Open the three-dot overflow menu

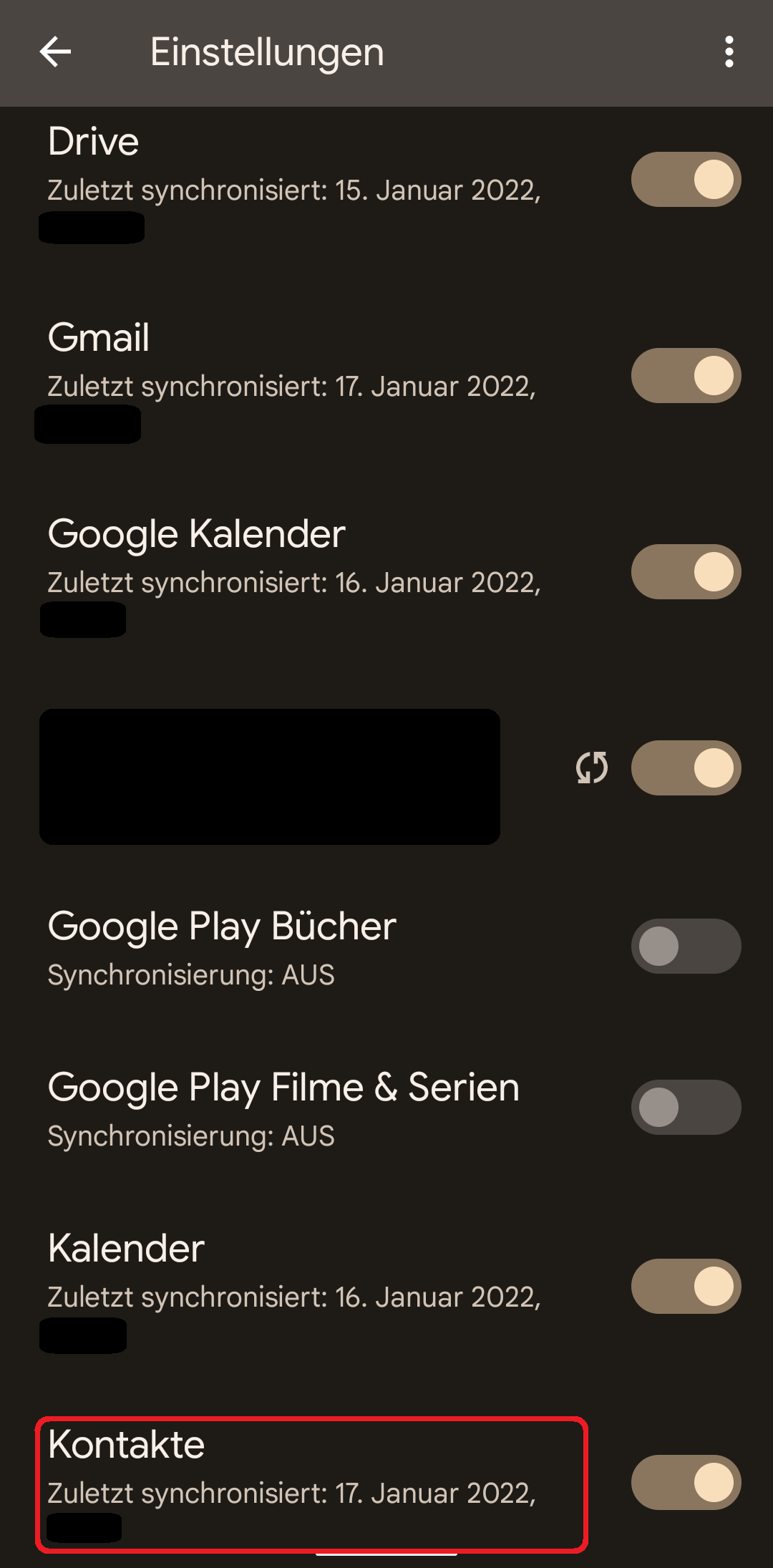729,52
